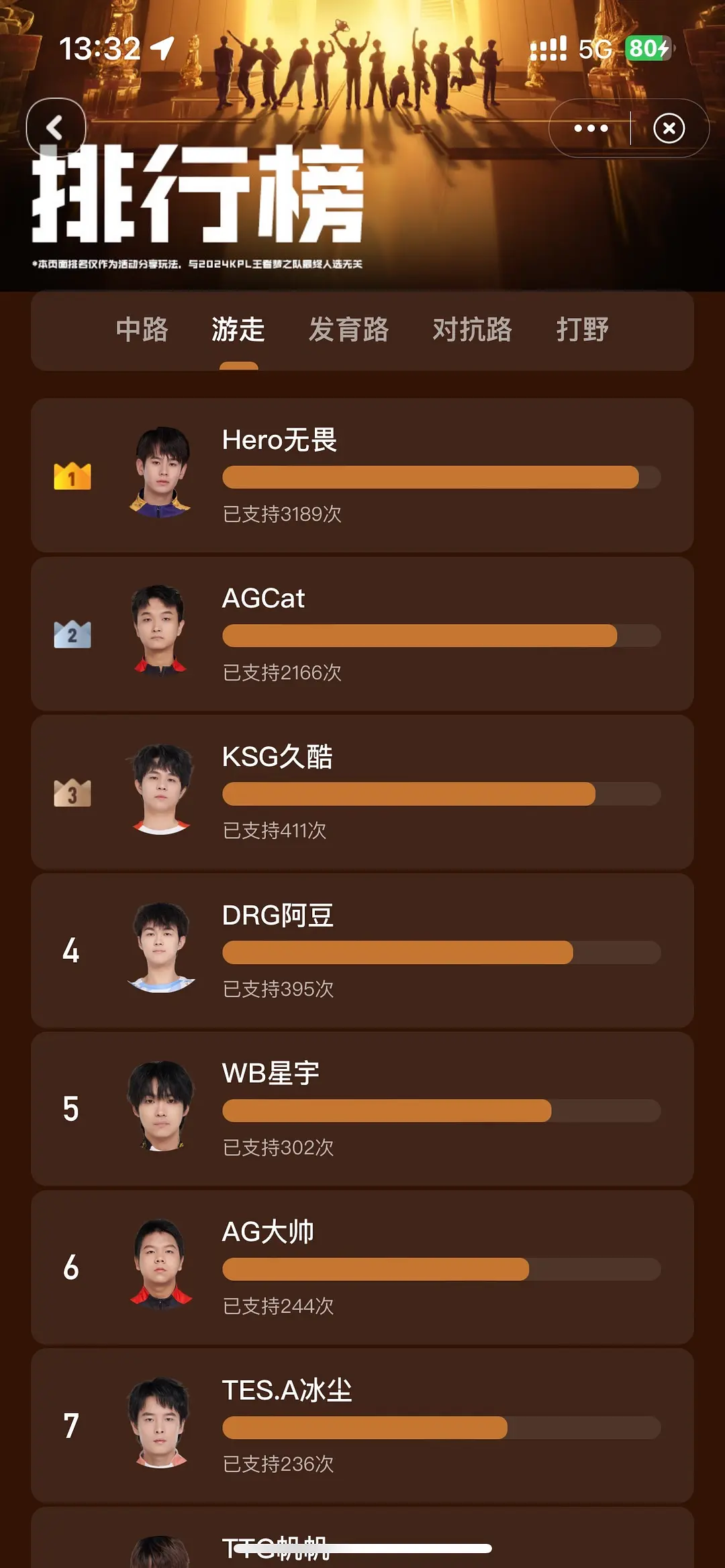Select the 游走 tab
The height and width of the screenshot is (1568, 725).
click(238, 330)
